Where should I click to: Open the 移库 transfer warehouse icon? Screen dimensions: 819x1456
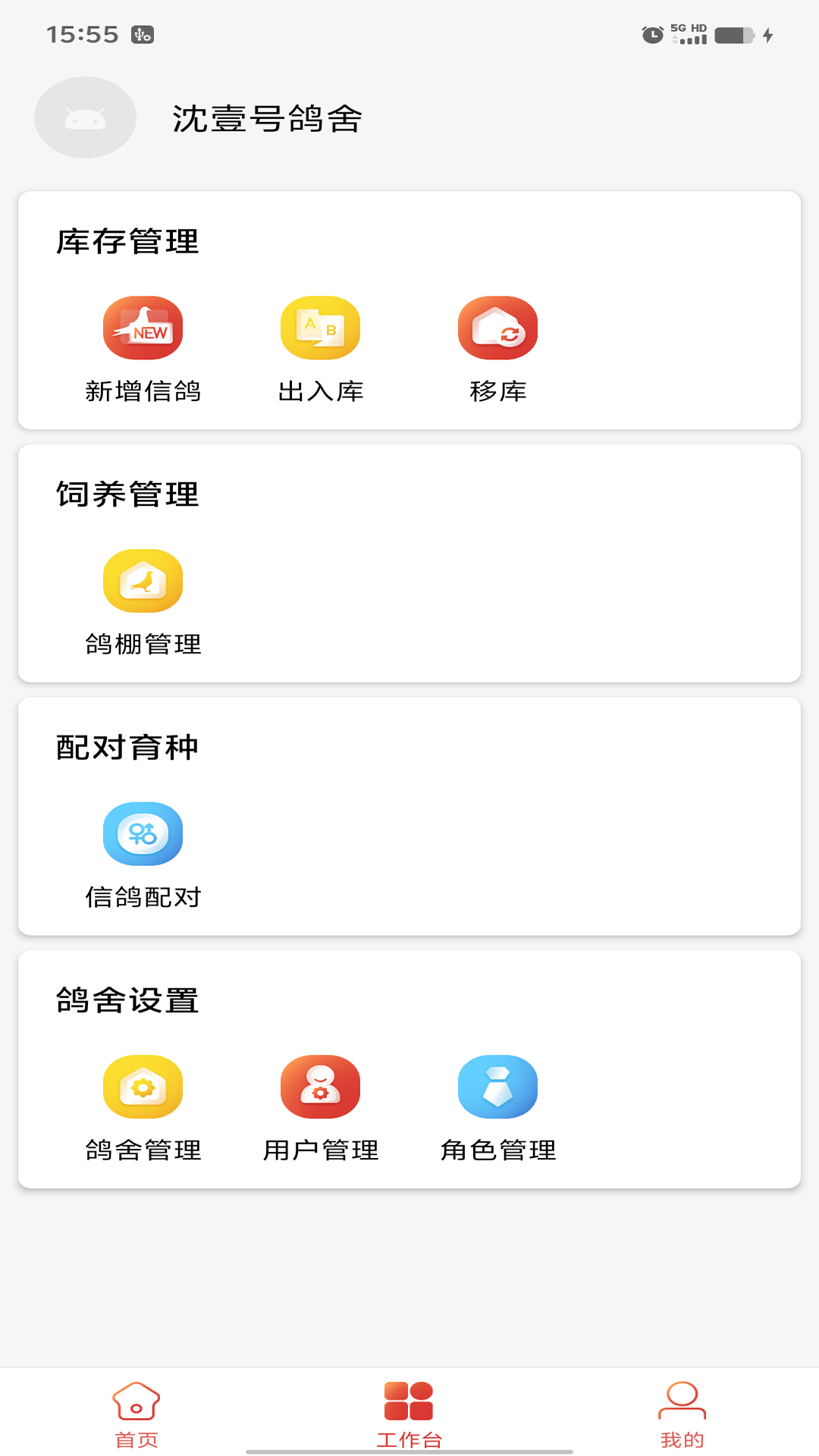coord(497,328)
